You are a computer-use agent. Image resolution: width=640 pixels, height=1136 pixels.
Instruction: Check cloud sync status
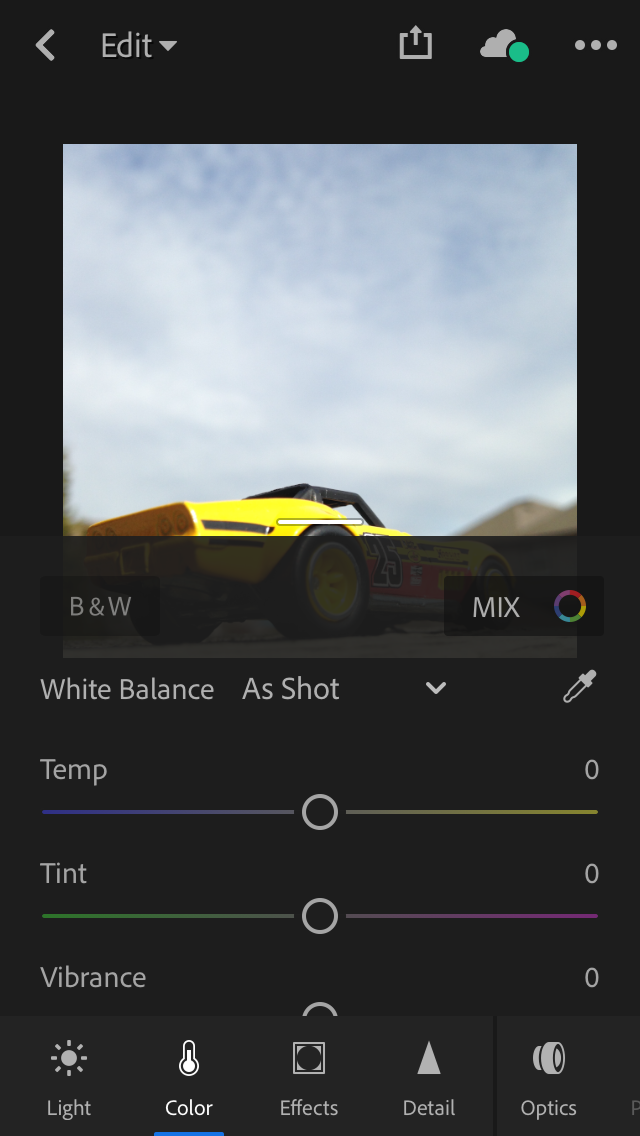pyautogui.click(x=503, y=46)
